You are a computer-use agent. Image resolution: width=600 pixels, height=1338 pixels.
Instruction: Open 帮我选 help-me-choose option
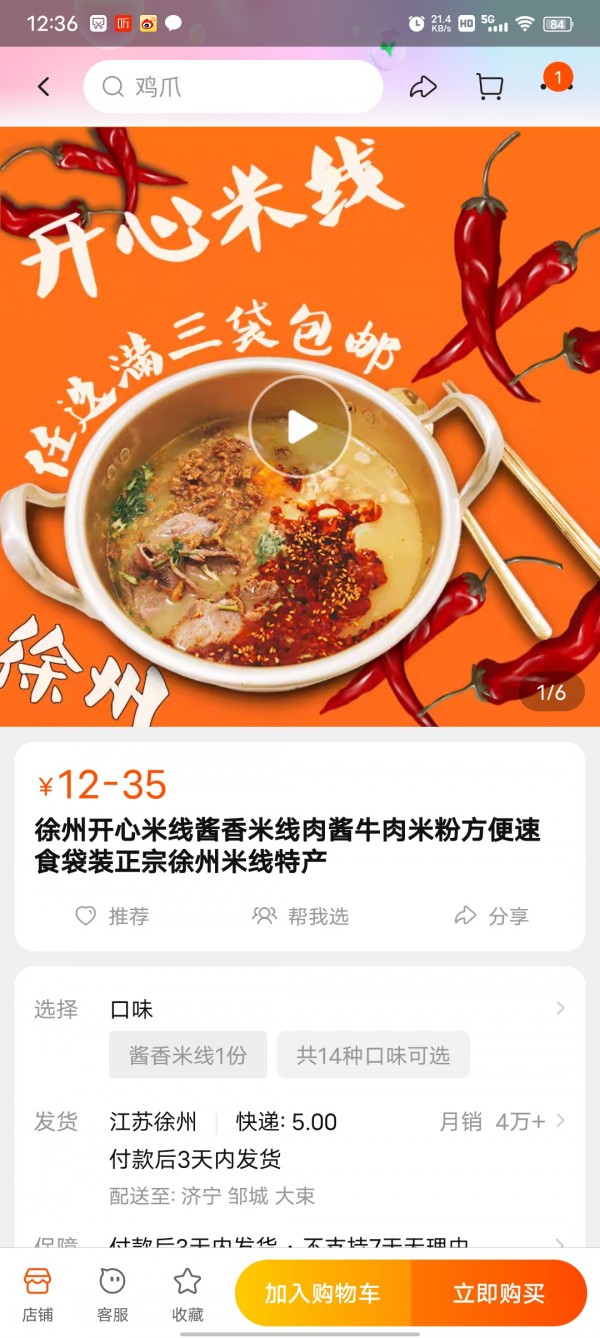coord(300,916)
